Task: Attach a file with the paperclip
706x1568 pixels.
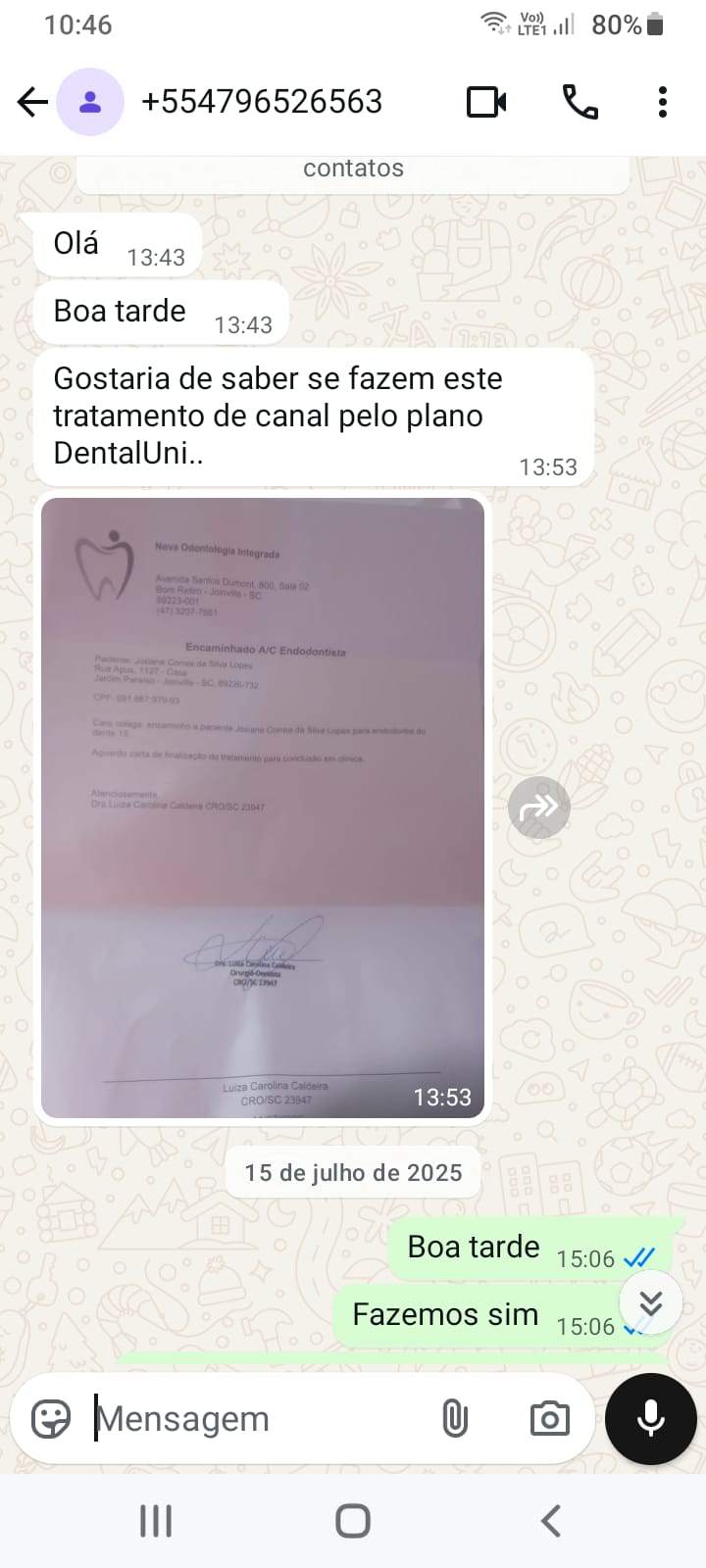Action: (x=455, y=1419)
